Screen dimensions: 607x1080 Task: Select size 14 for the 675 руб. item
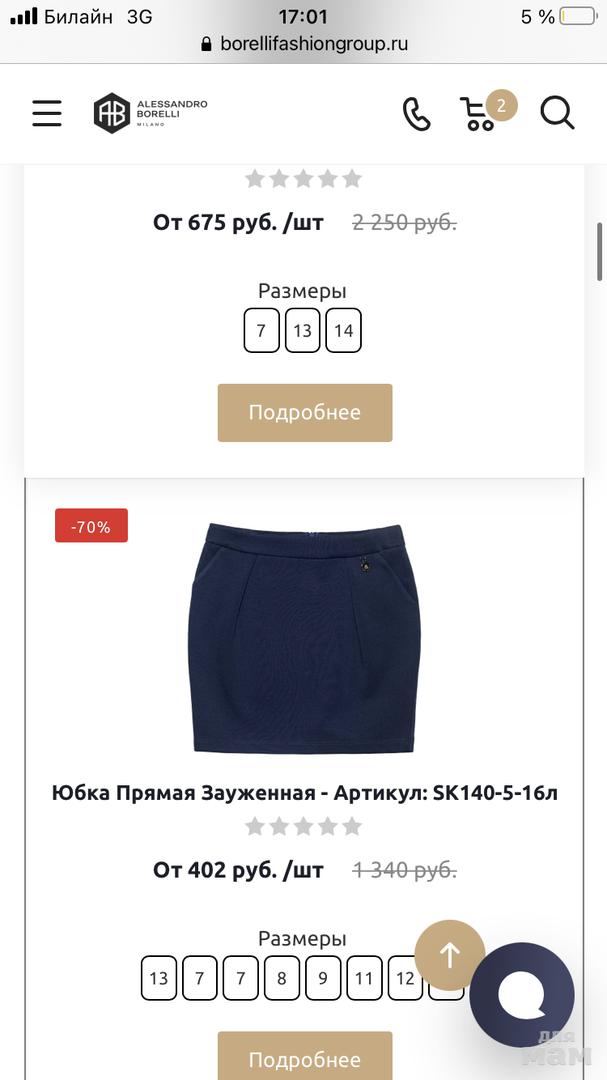[x=343, y=331]
